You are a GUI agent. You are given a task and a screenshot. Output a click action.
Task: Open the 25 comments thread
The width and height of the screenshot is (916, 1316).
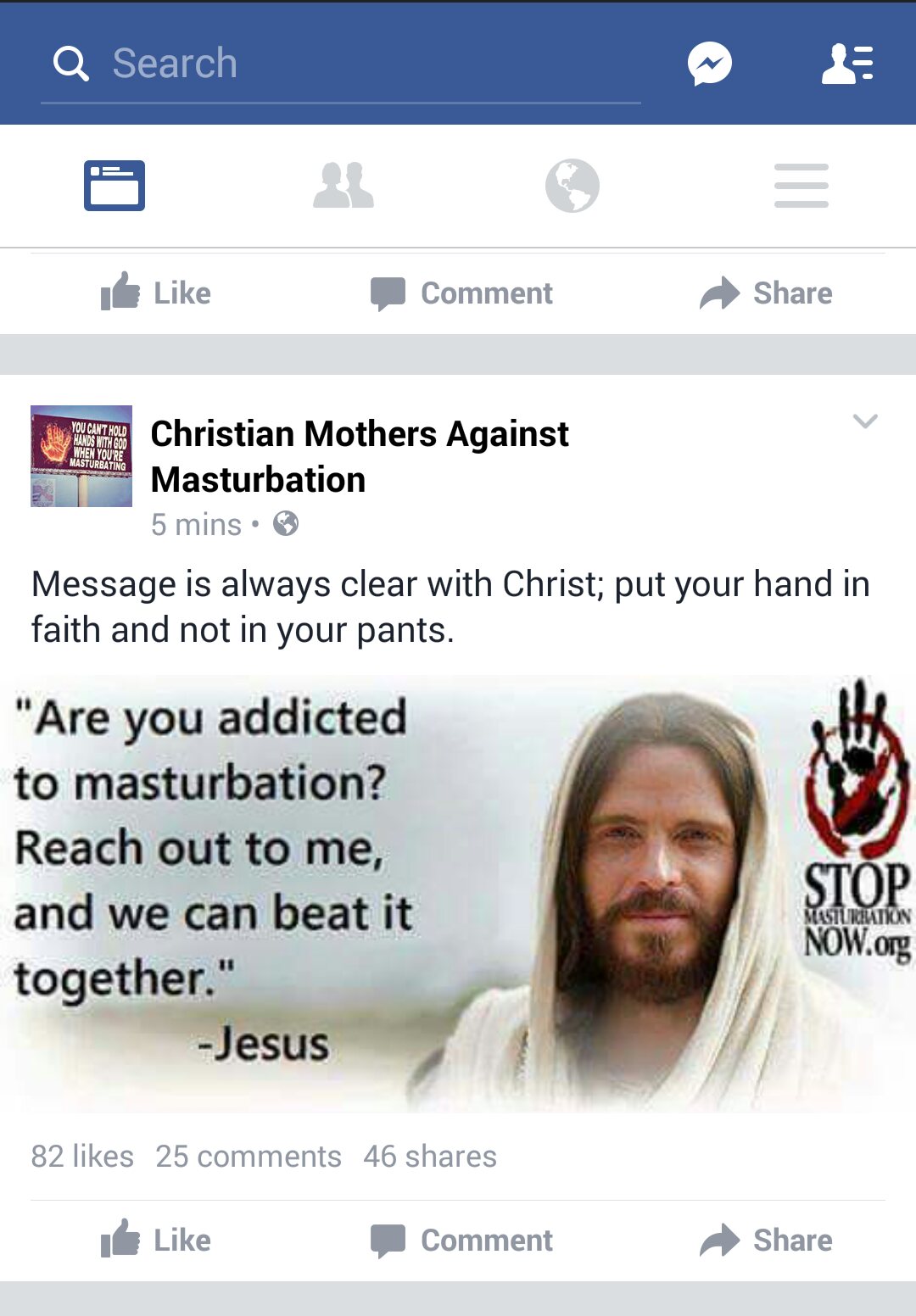(x=248, y=1157)
